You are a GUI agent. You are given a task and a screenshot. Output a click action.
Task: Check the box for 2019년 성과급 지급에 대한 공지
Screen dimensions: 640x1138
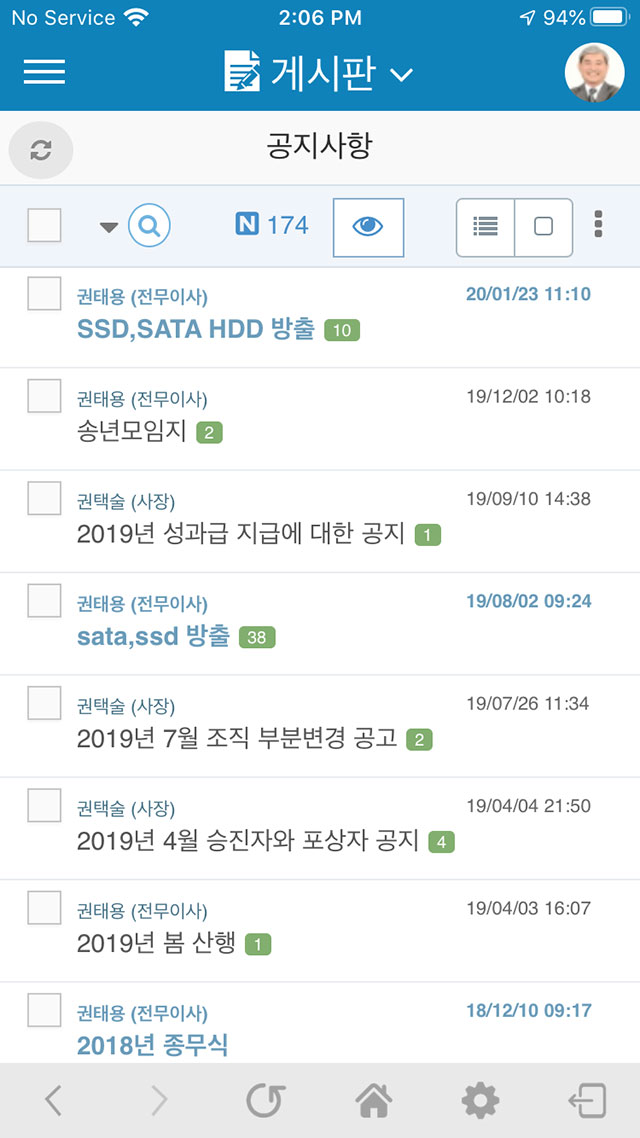(x=44, y=498)
